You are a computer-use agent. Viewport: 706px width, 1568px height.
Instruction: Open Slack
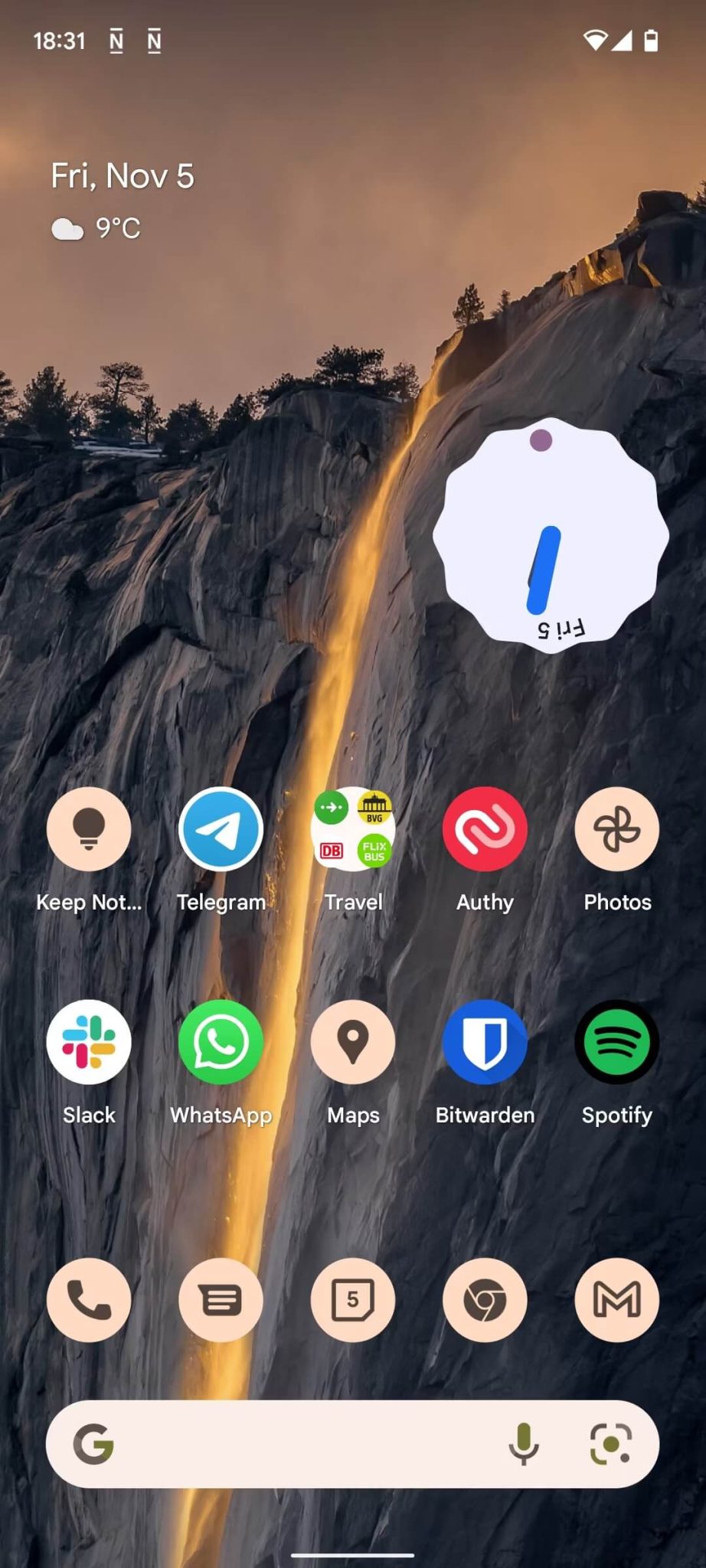[x=89, y=1042]
